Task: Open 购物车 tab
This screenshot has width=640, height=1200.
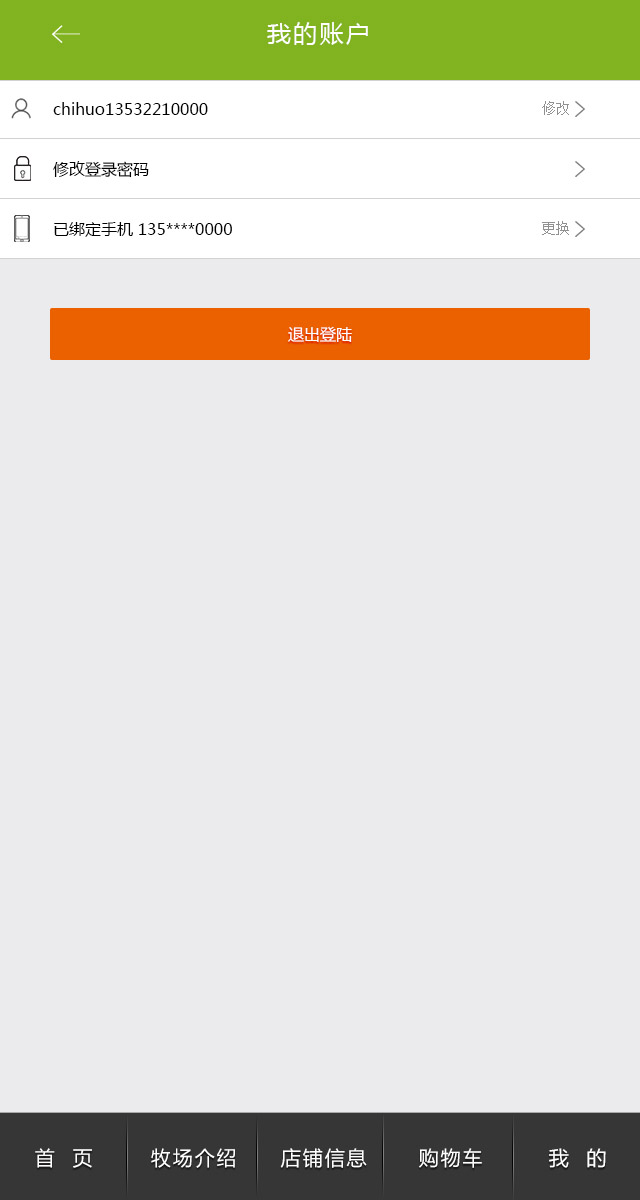Action: coord(450,1158)
